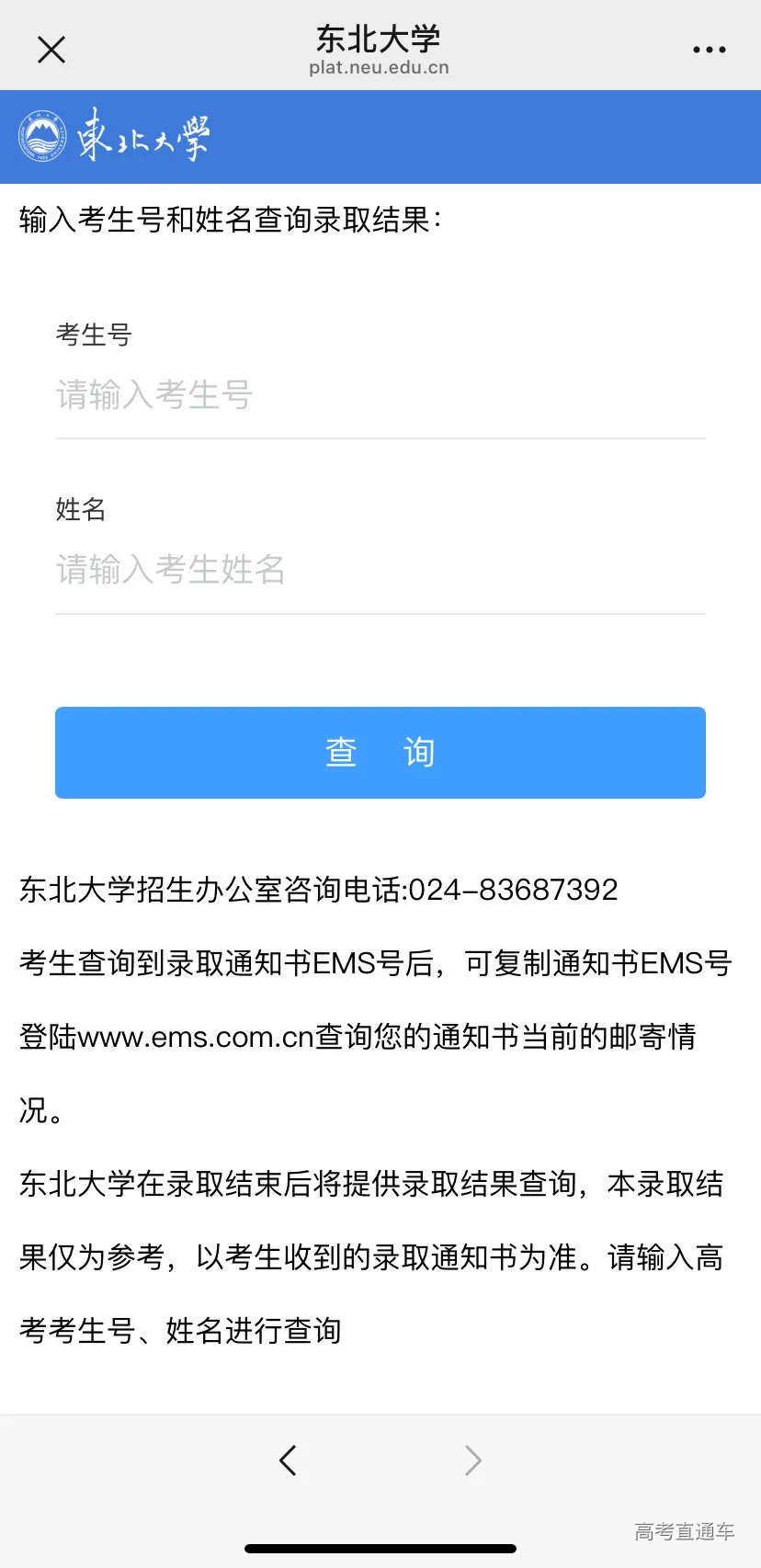This screenshot has width=761, height=1568.
Task: Select the 请输入考生号 placeholder area
Action: pyautogui.click(x=153, y=395)
